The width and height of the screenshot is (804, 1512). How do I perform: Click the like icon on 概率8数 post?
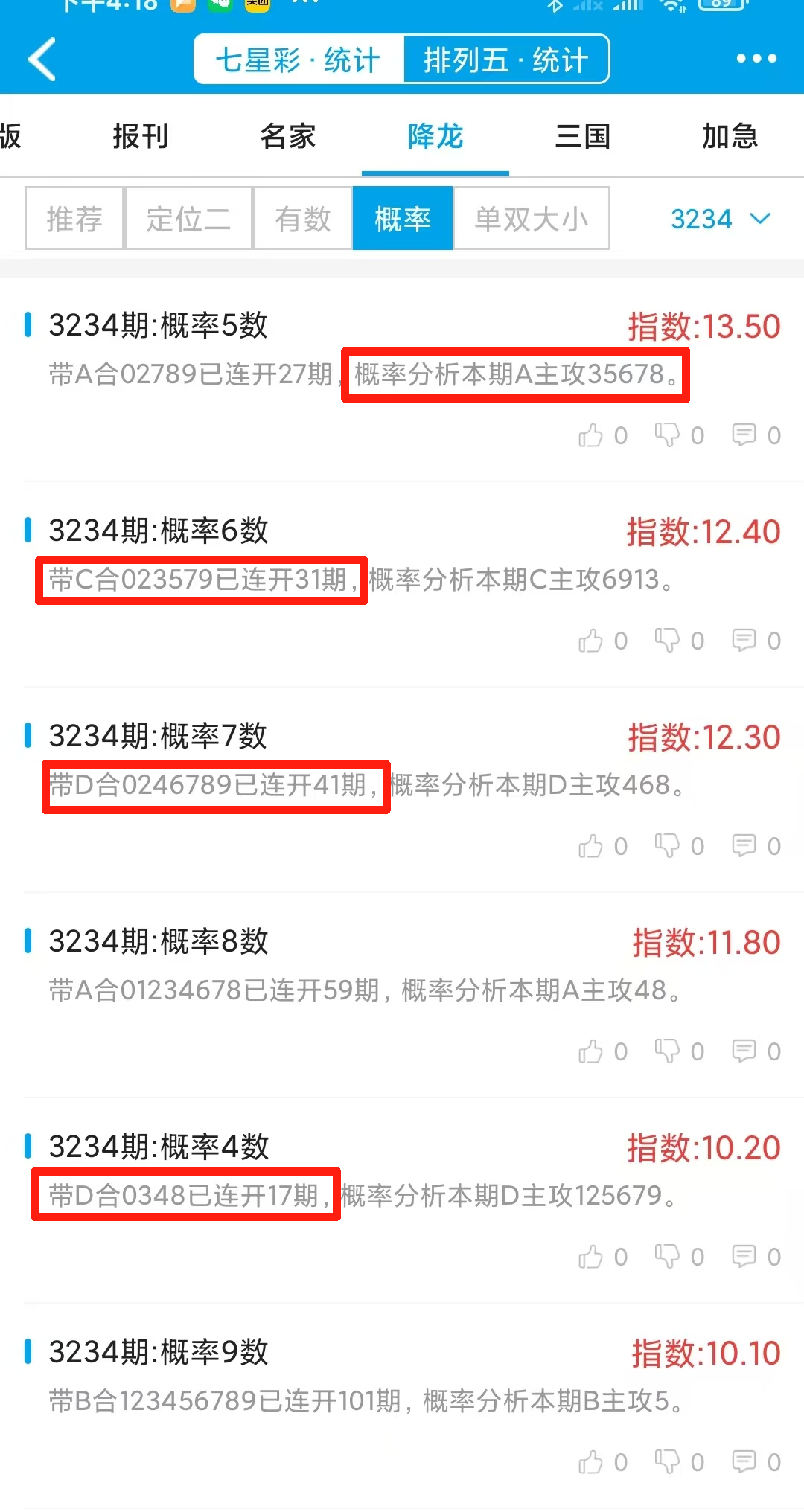coord(590,1051)
